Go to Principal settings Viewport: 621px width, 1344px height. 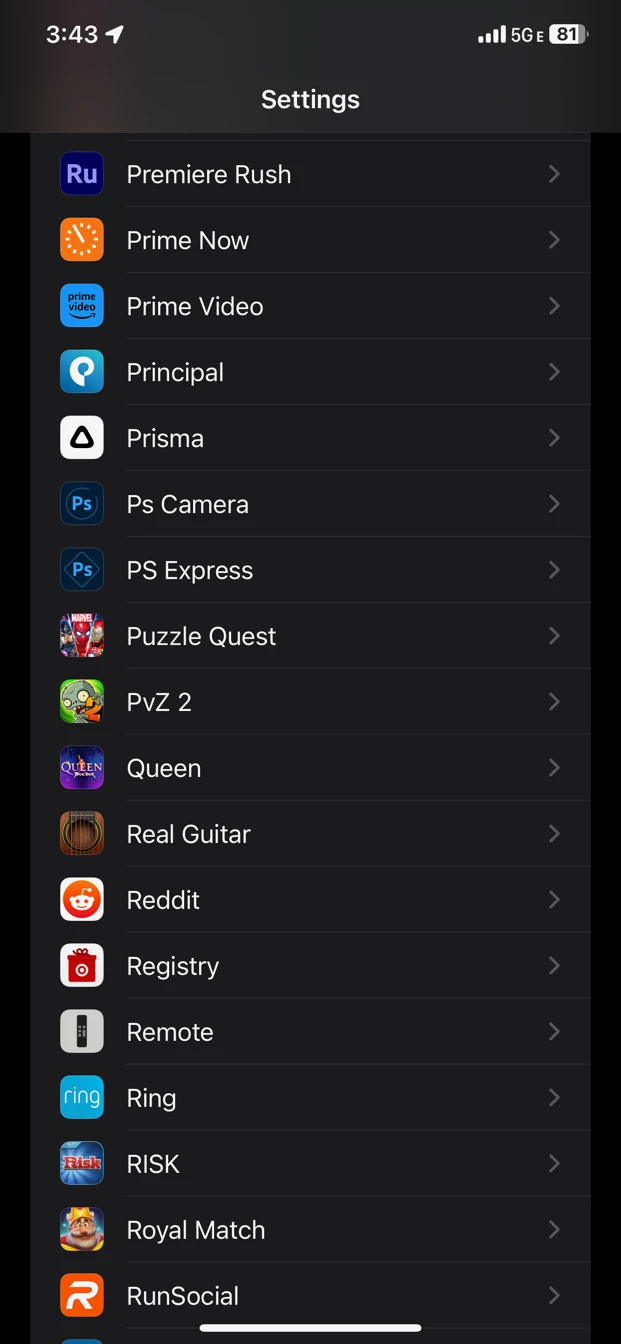click(310, 372)
